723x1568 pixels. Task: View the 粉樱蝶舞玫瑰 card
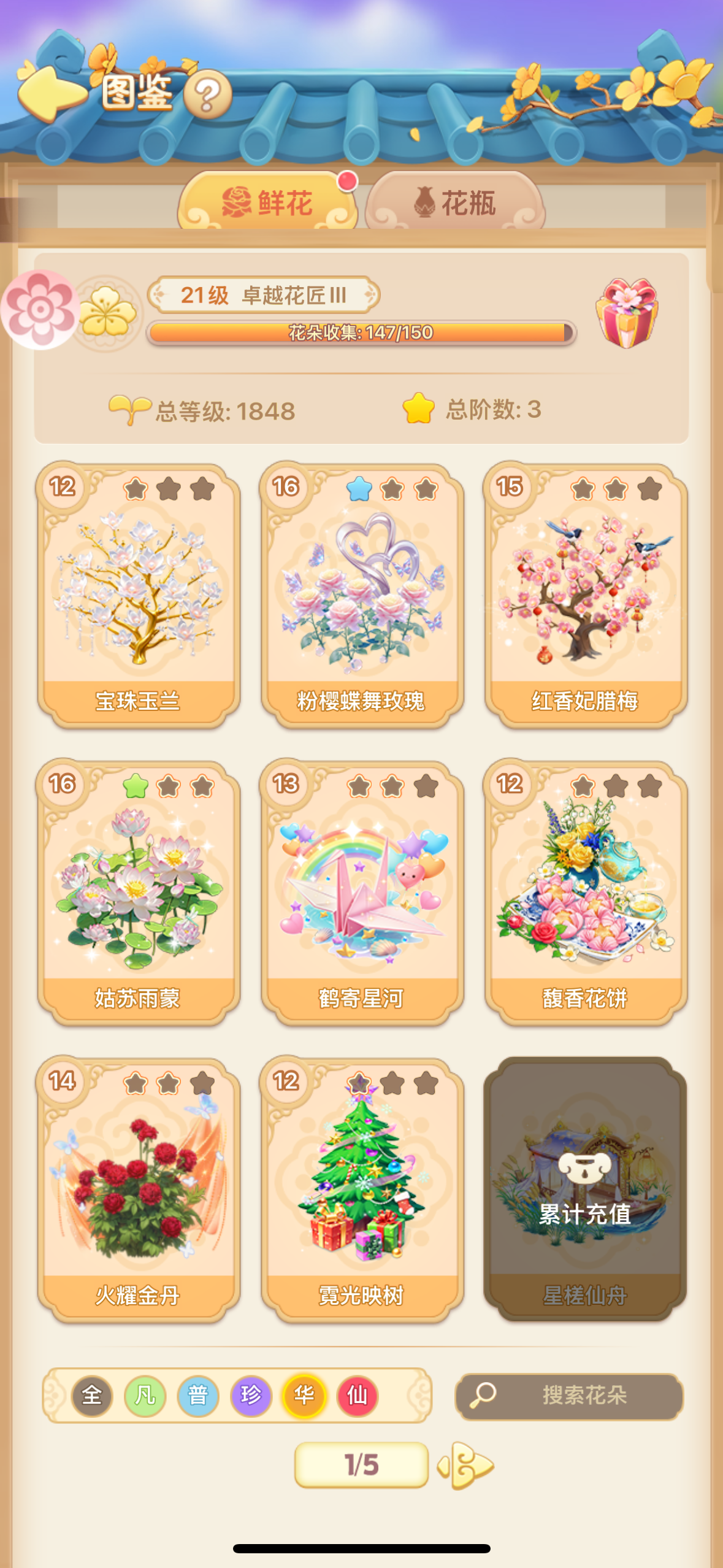361,595
